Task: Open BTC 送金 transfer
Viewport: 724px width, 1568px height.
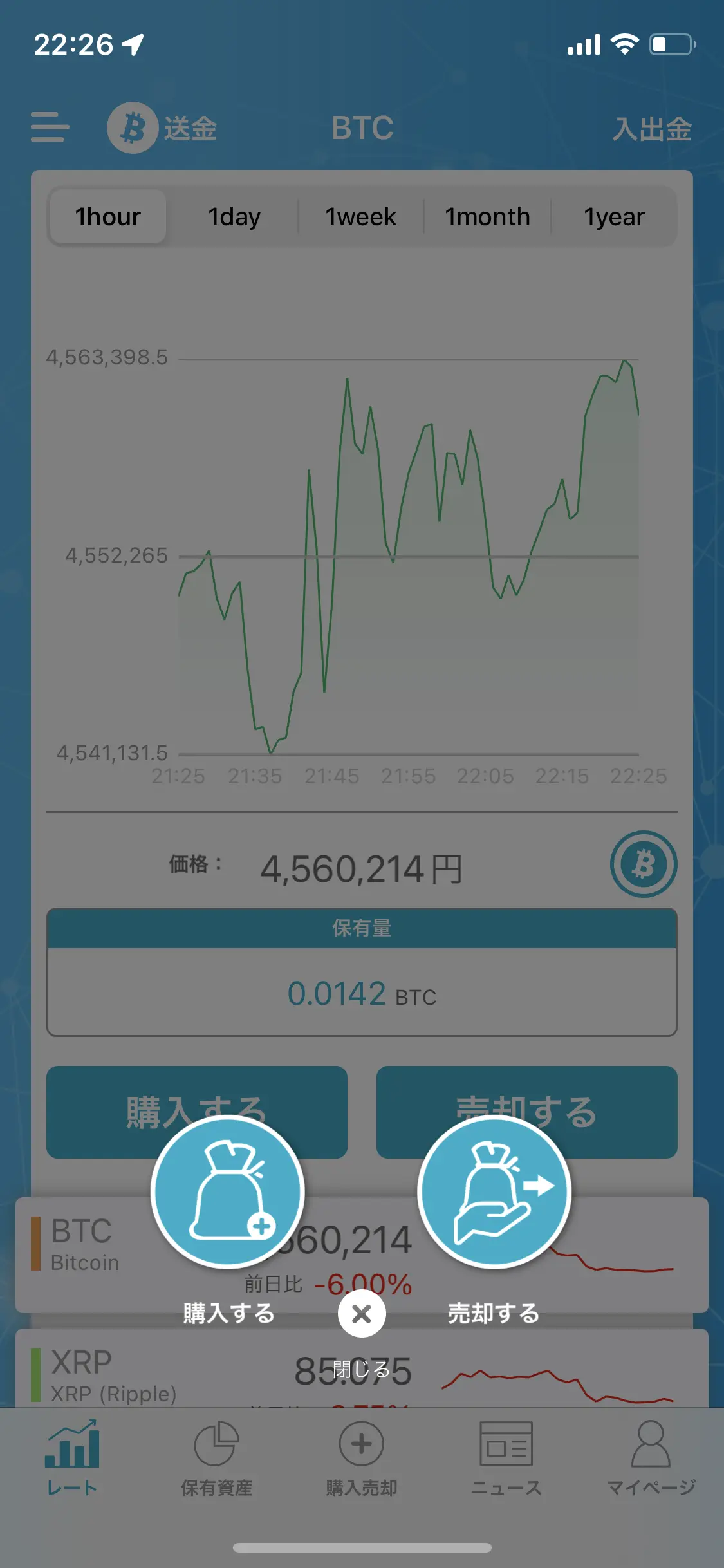Action: click(162, 127)
